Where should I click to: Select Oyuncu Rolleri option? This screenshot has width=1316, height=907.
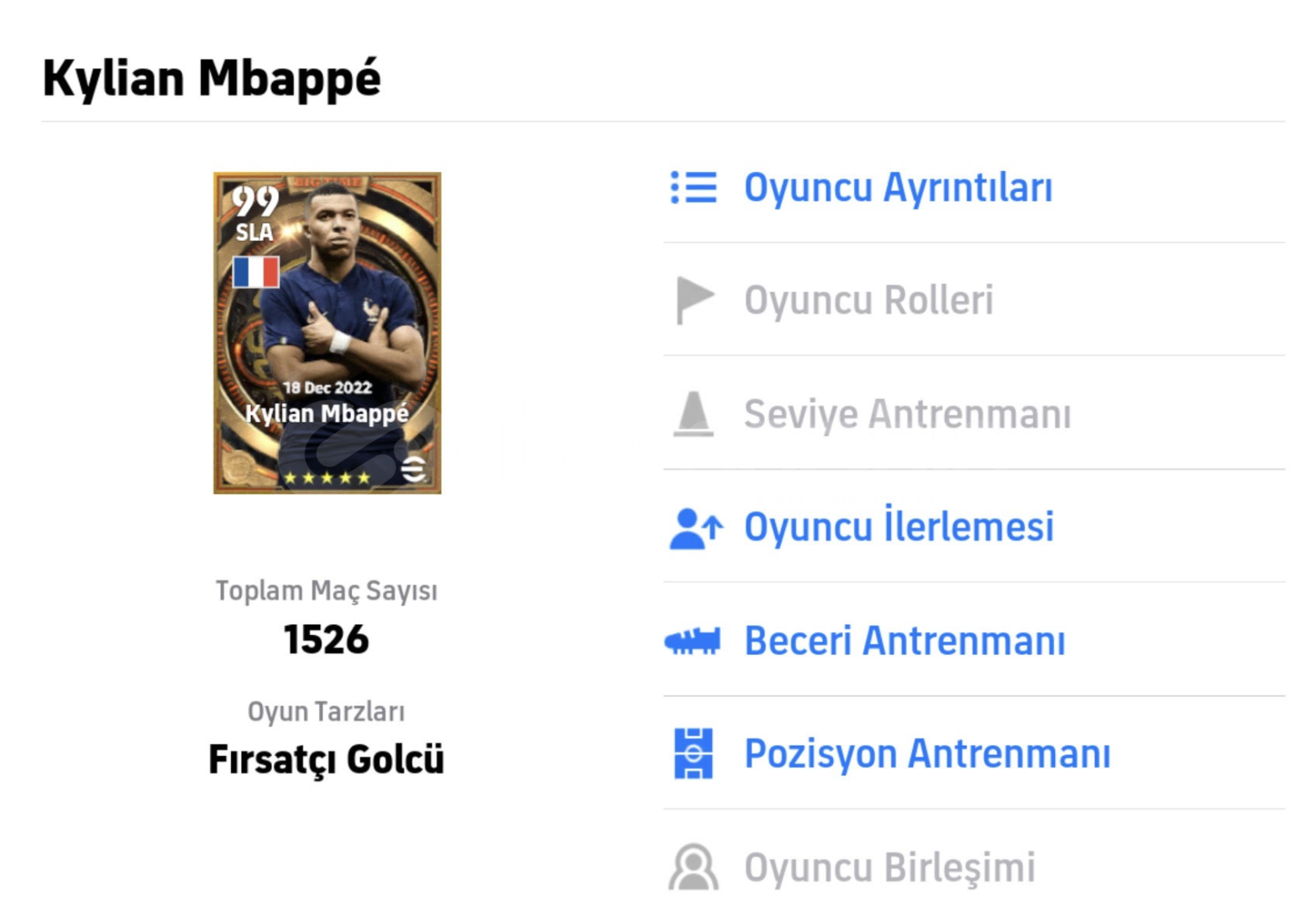[x=868, y=301]
